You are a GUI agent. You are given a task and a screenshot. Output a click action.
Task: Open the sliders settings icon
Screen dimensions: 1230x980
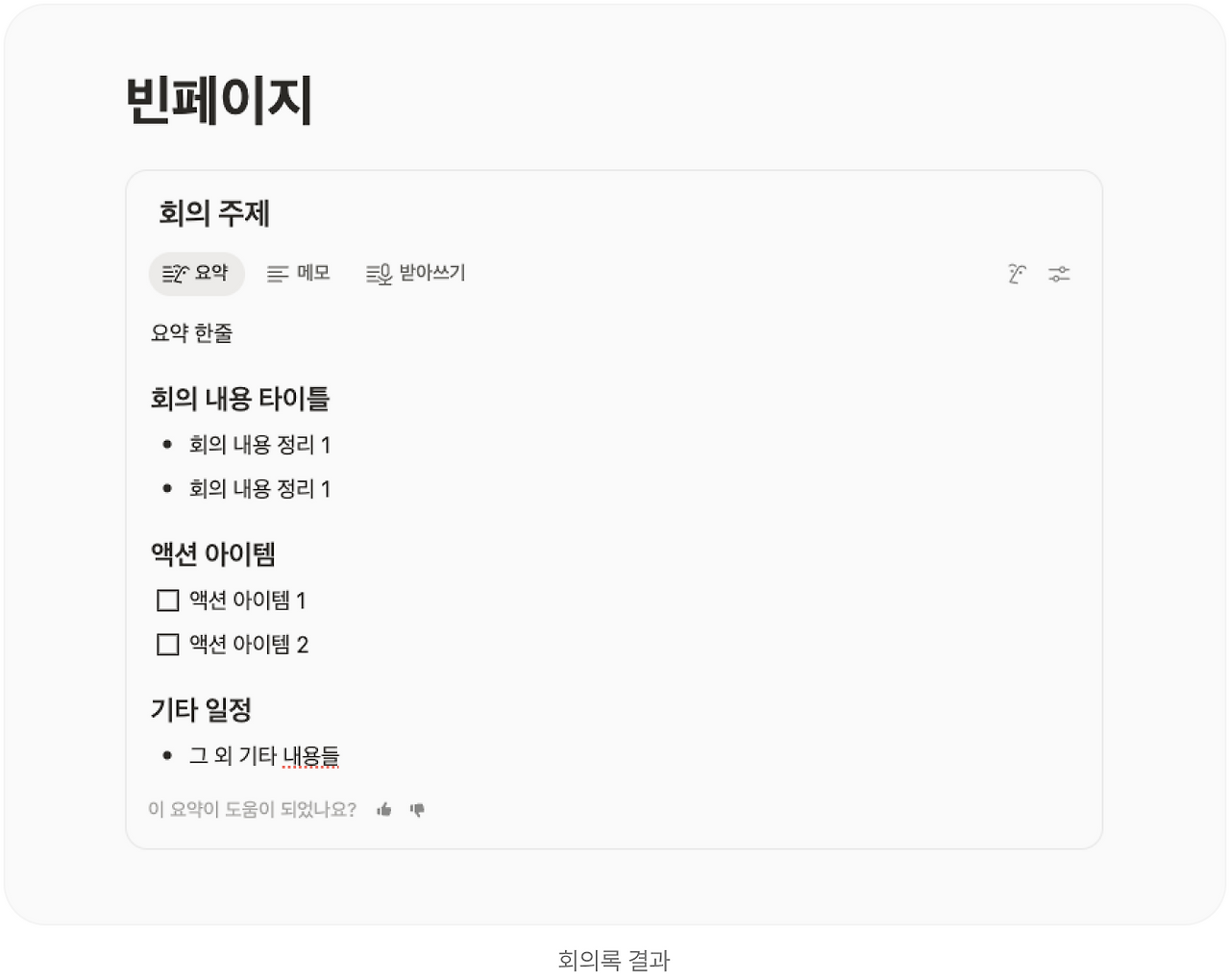pyautogui.click(x=1059, y=274)
